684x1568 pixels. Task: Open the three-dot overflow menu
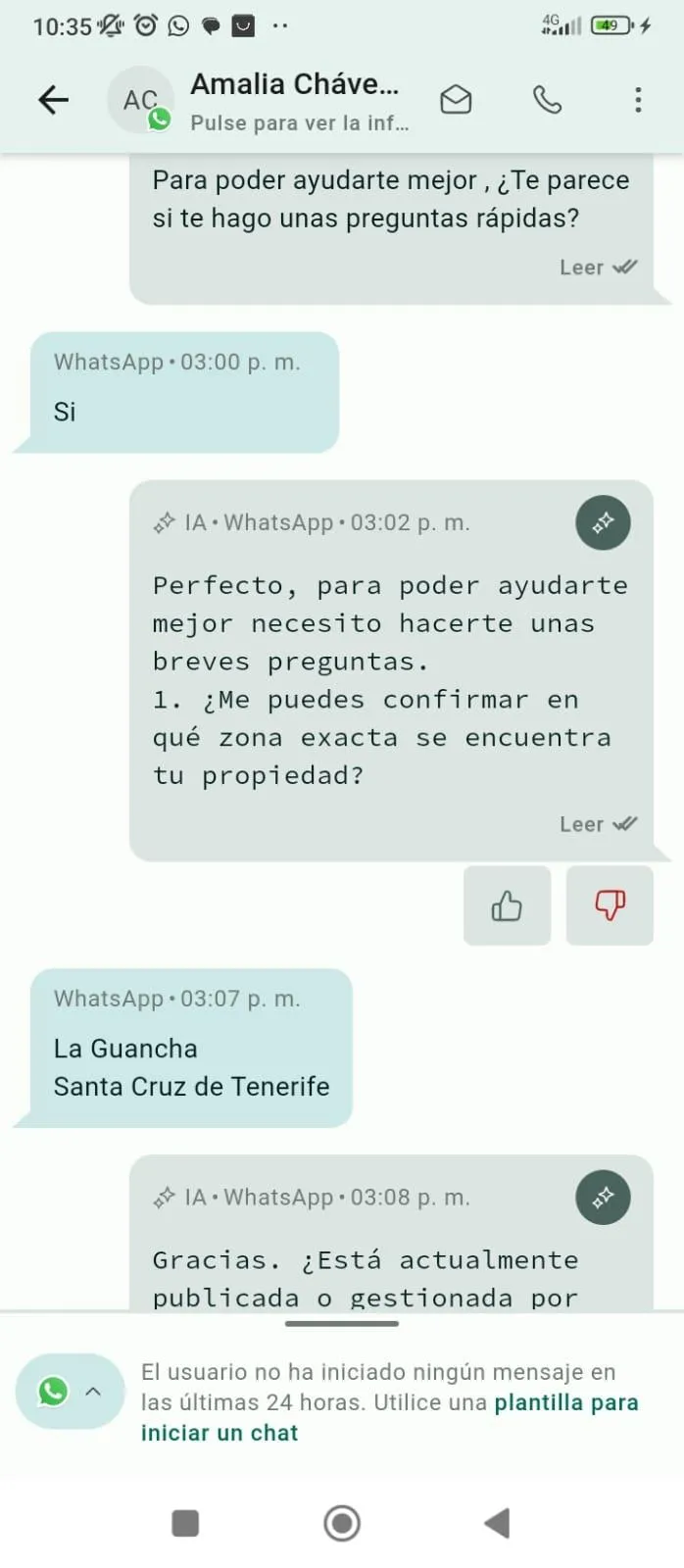[638, 99]
